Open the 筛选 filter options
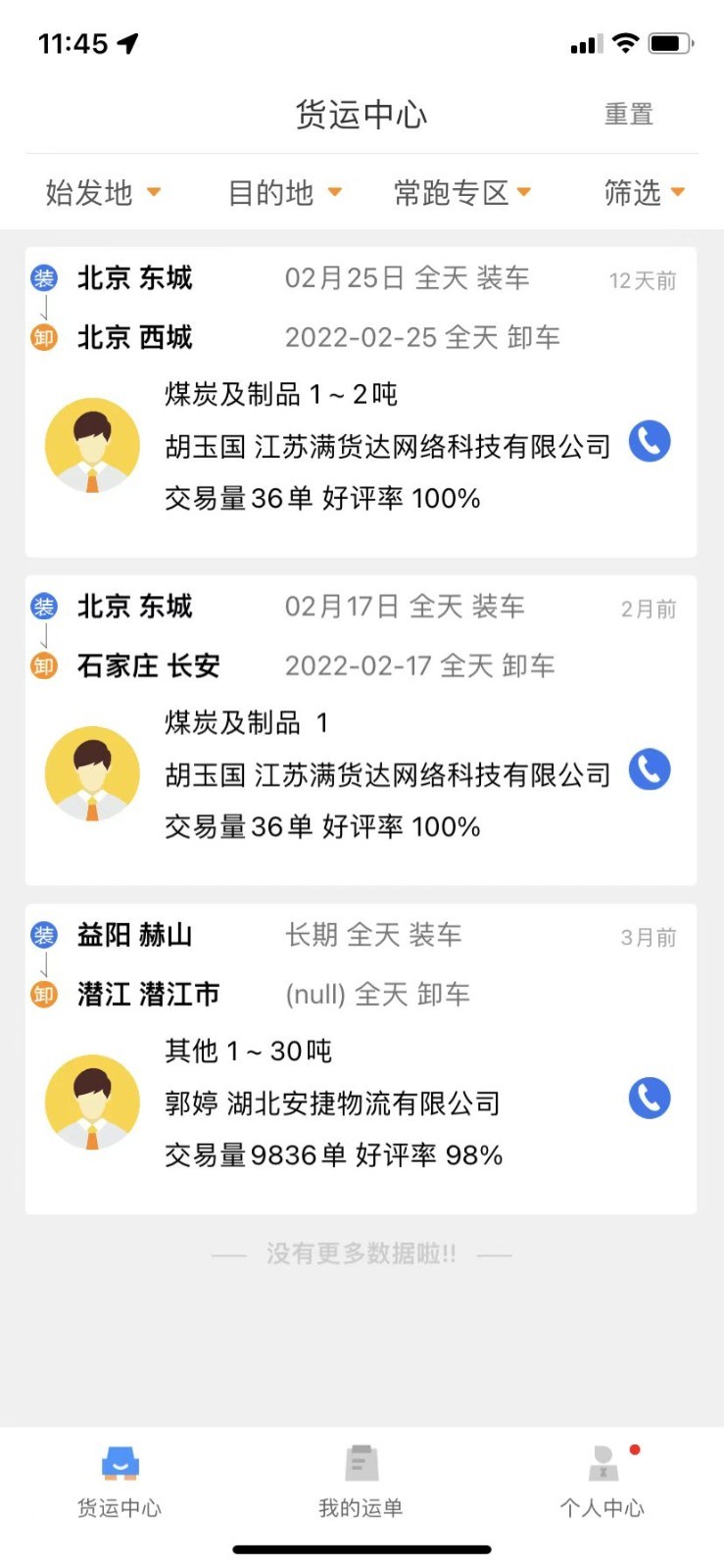724x1568 pixels. click(644, 192)
